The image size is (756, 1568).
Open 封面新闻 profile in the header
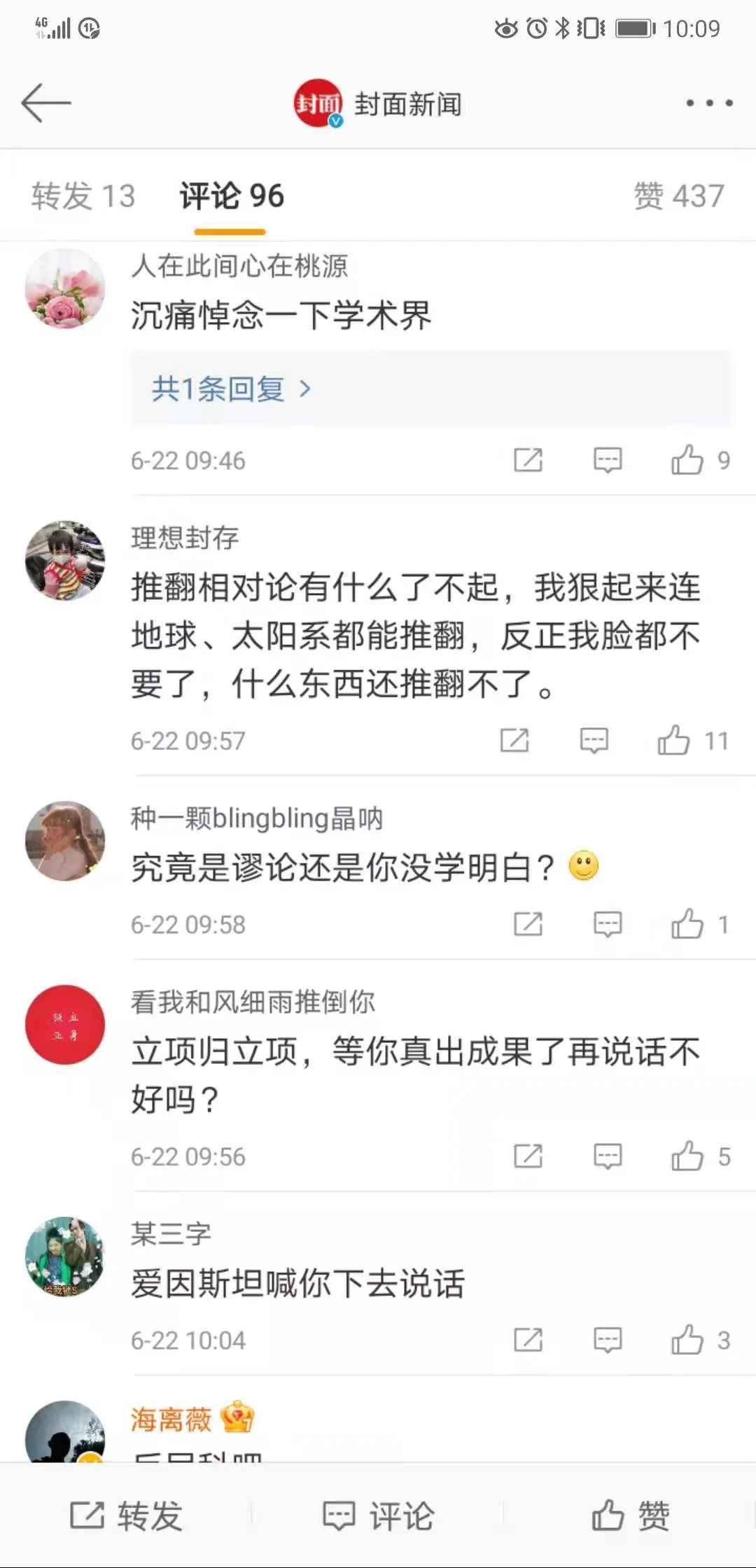tap(378, 104)
